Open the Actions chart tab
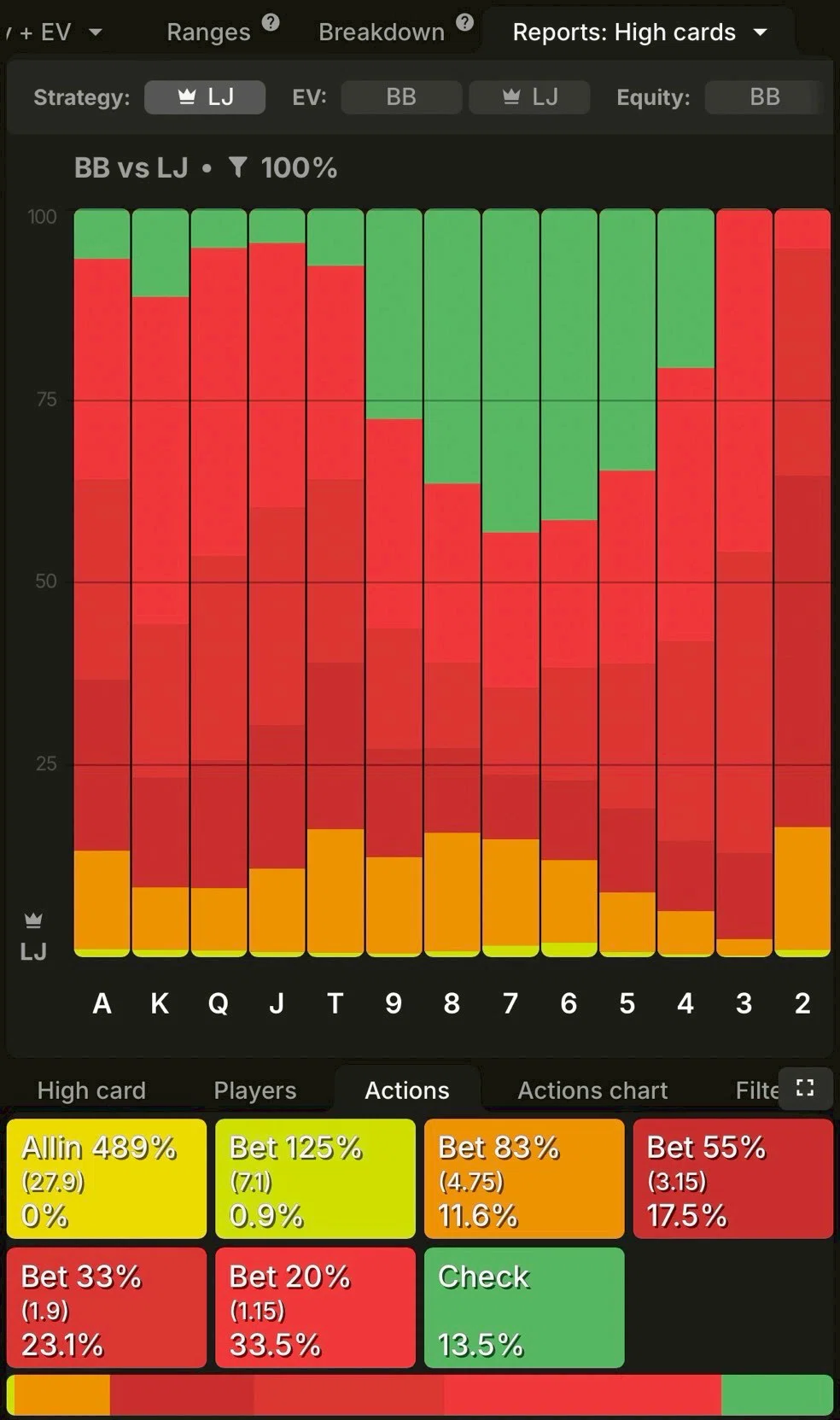The image size is (840, 1420). point(592,1090)
